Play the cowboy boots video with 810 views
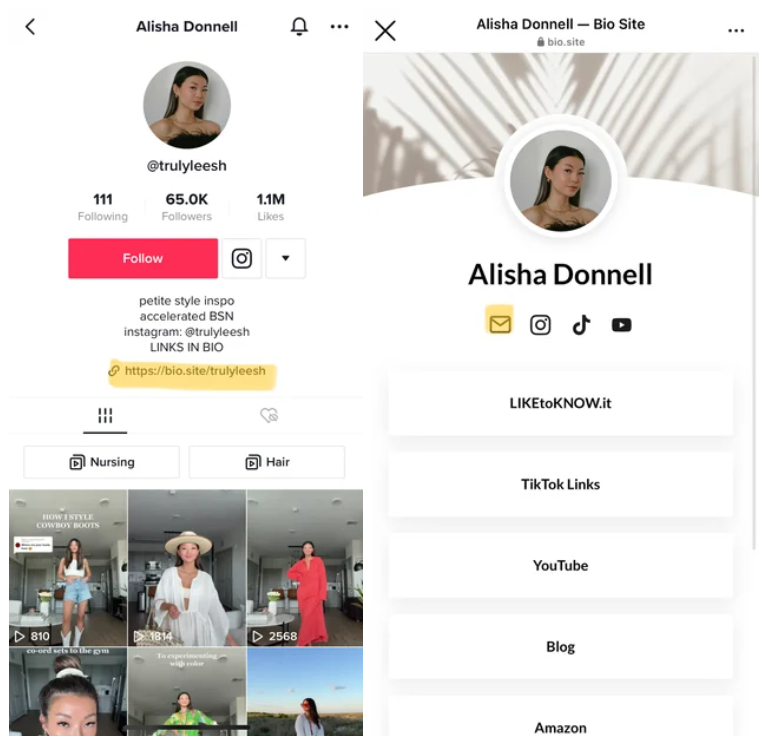The height and width of the screenshot is (736, 767). point(68,567)
